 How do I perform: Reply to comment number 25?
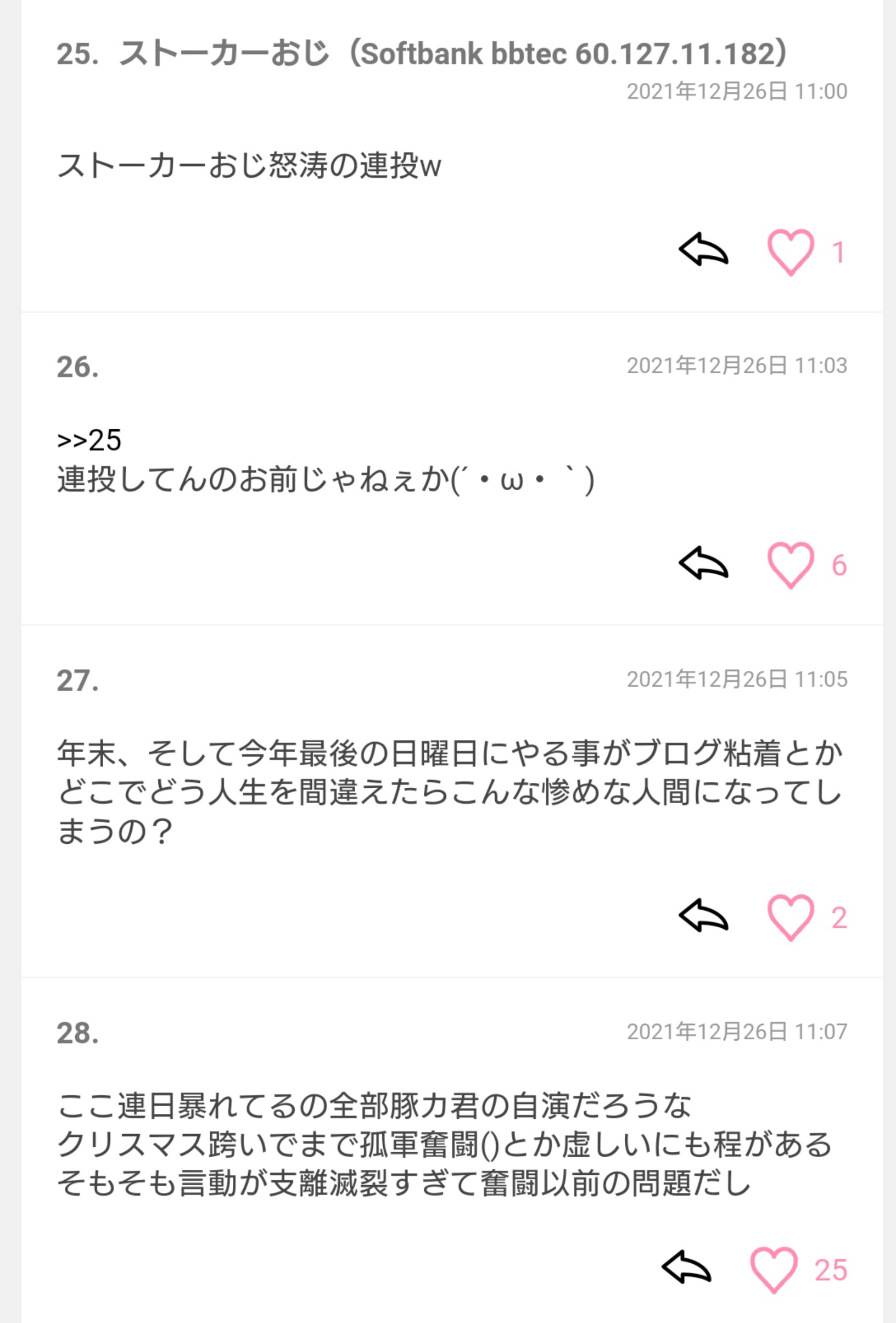pyautogui.click(x=703, y=250)
